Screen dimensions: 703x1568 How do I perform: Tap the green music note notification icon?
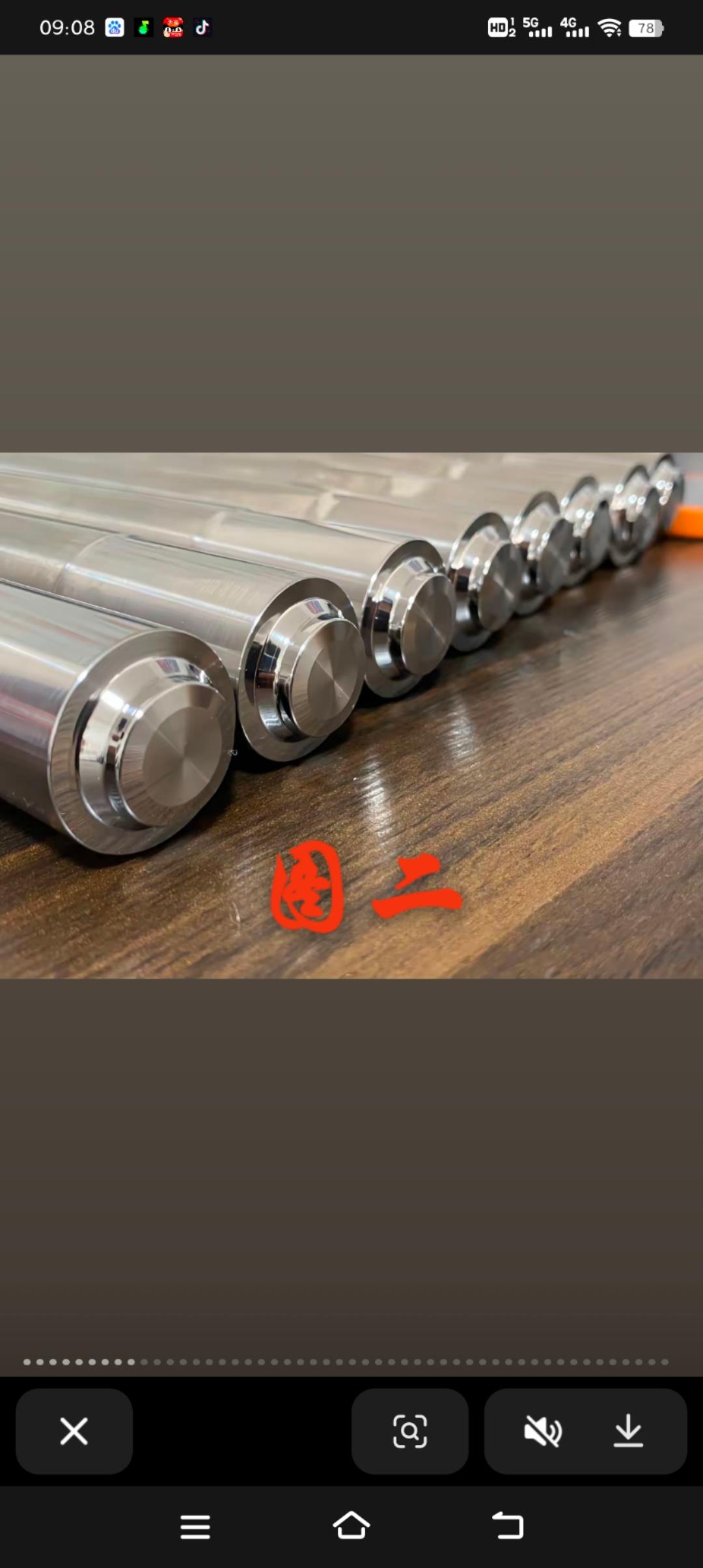click(x=143, y=27)
